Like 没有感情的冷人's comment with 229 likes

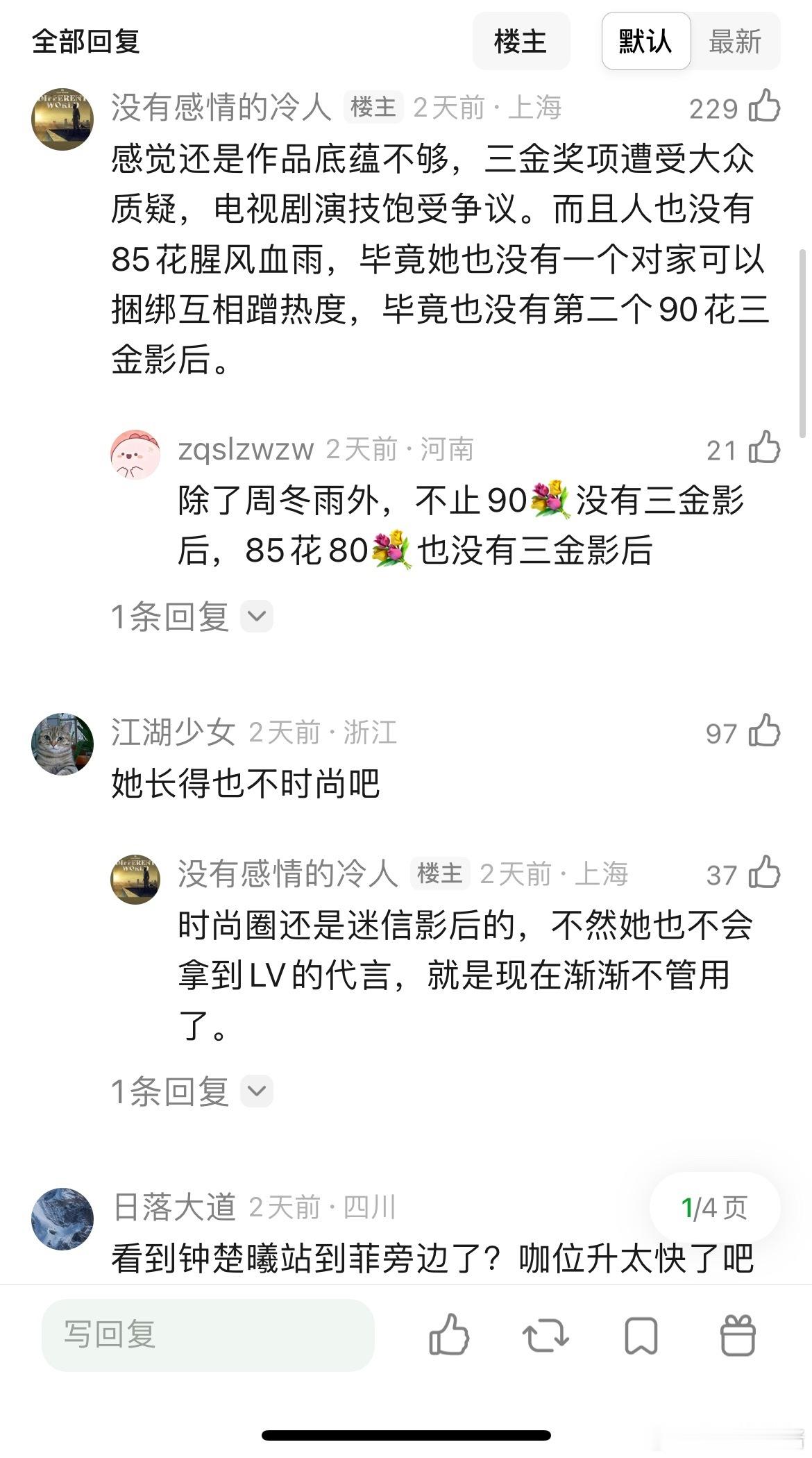tap(765, 107)
